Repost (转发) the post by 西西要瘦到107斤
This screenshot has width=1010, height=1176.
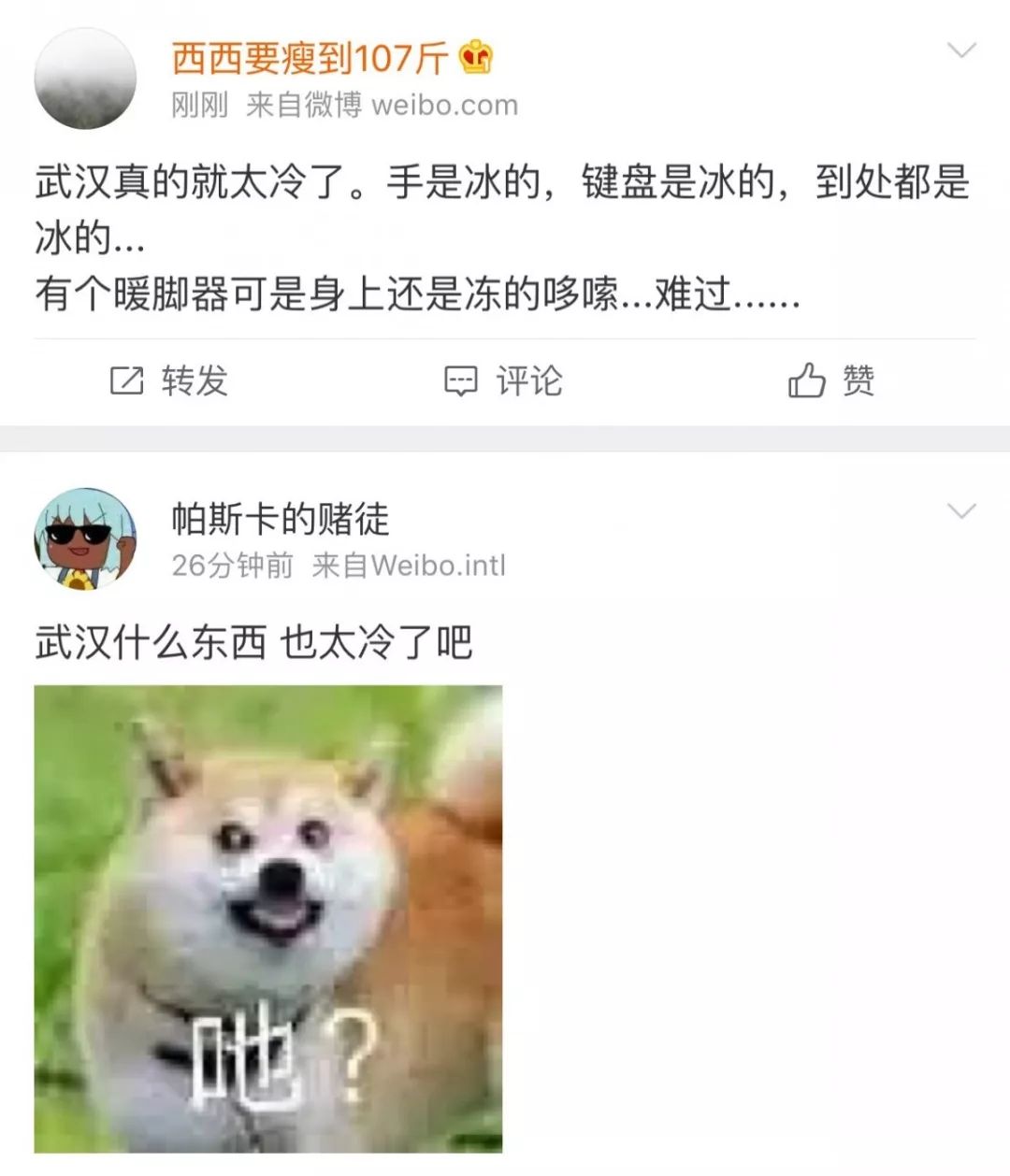click(x=169, y=380)
